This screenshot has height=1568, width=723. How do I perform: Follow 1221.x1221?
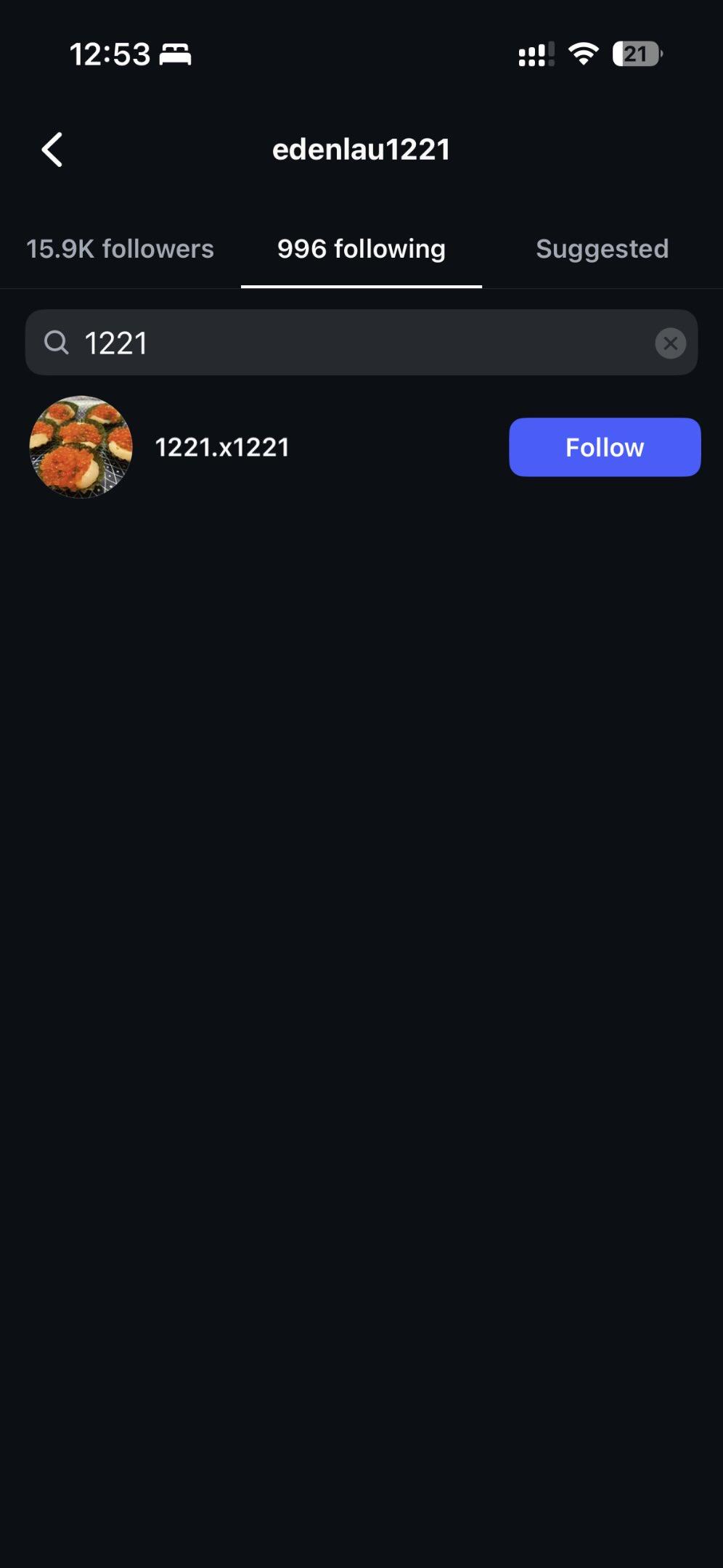pyautogui.click(x=604, y=447)
